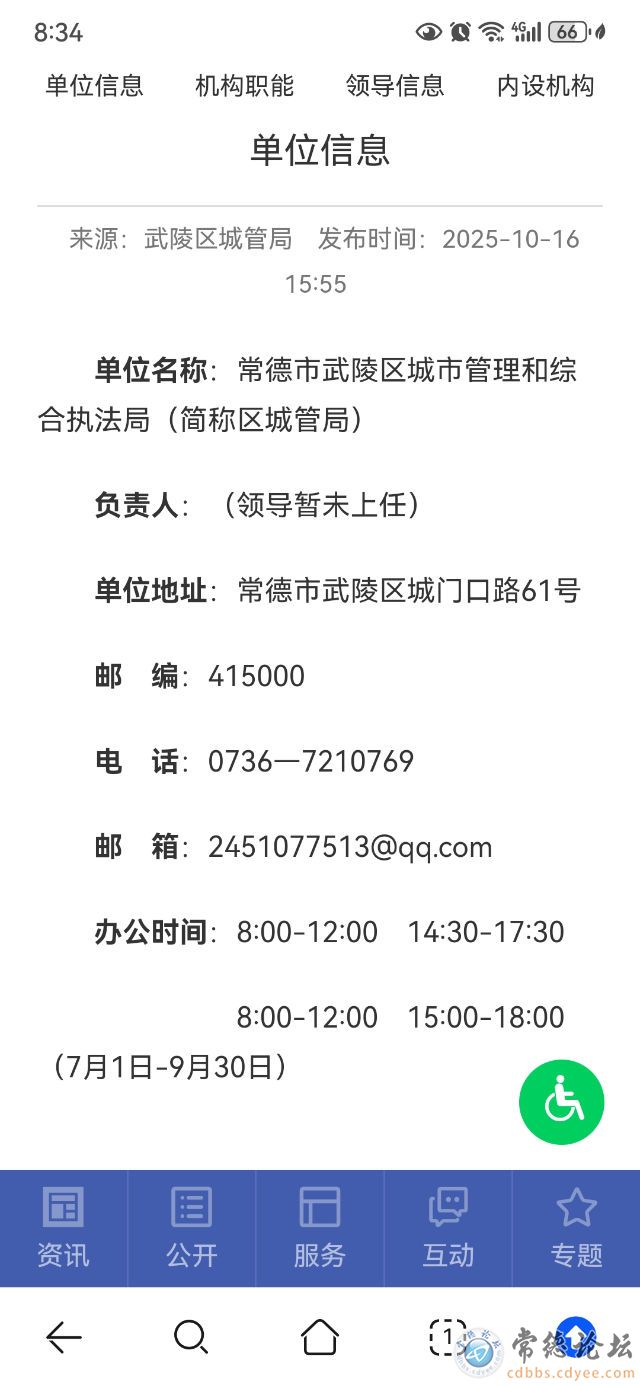Go to the 内设机构 tab
This screenshot has height=1386, width=640.
pyautogui.click(x=545, y=86)
